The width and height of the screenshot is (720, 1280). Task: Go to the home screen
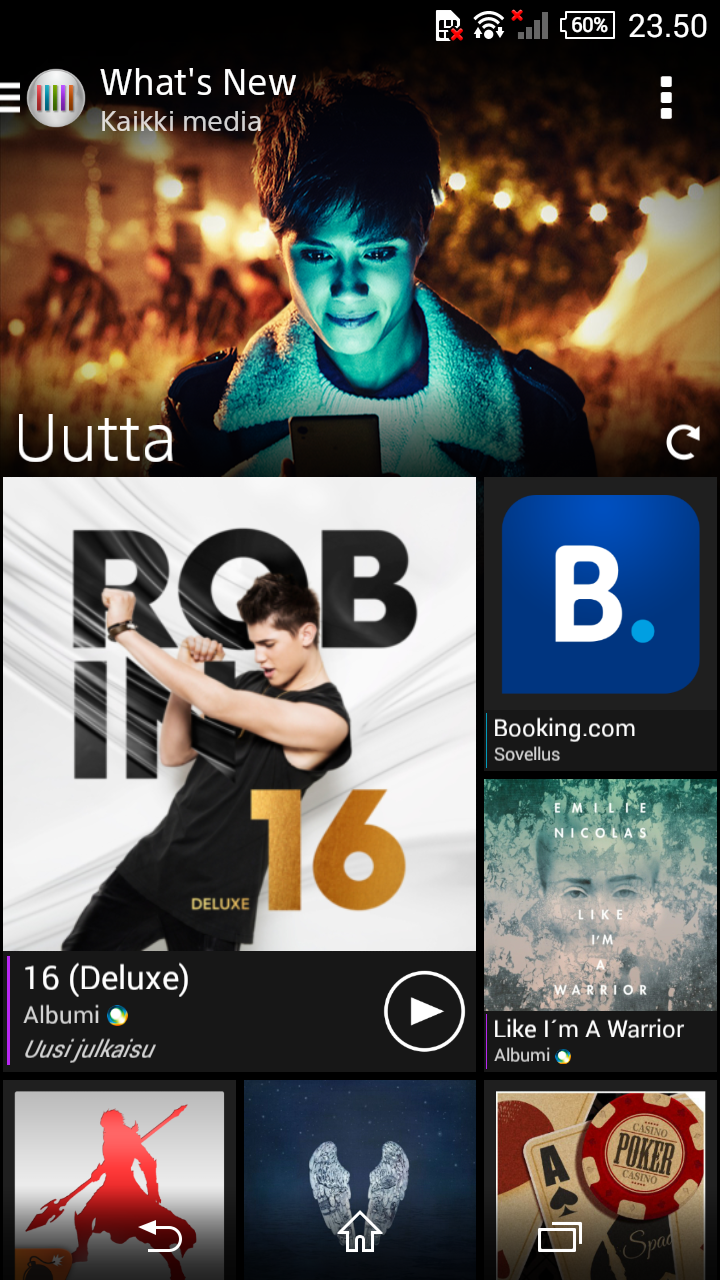pyautogui.click(x=360, y=1233)
